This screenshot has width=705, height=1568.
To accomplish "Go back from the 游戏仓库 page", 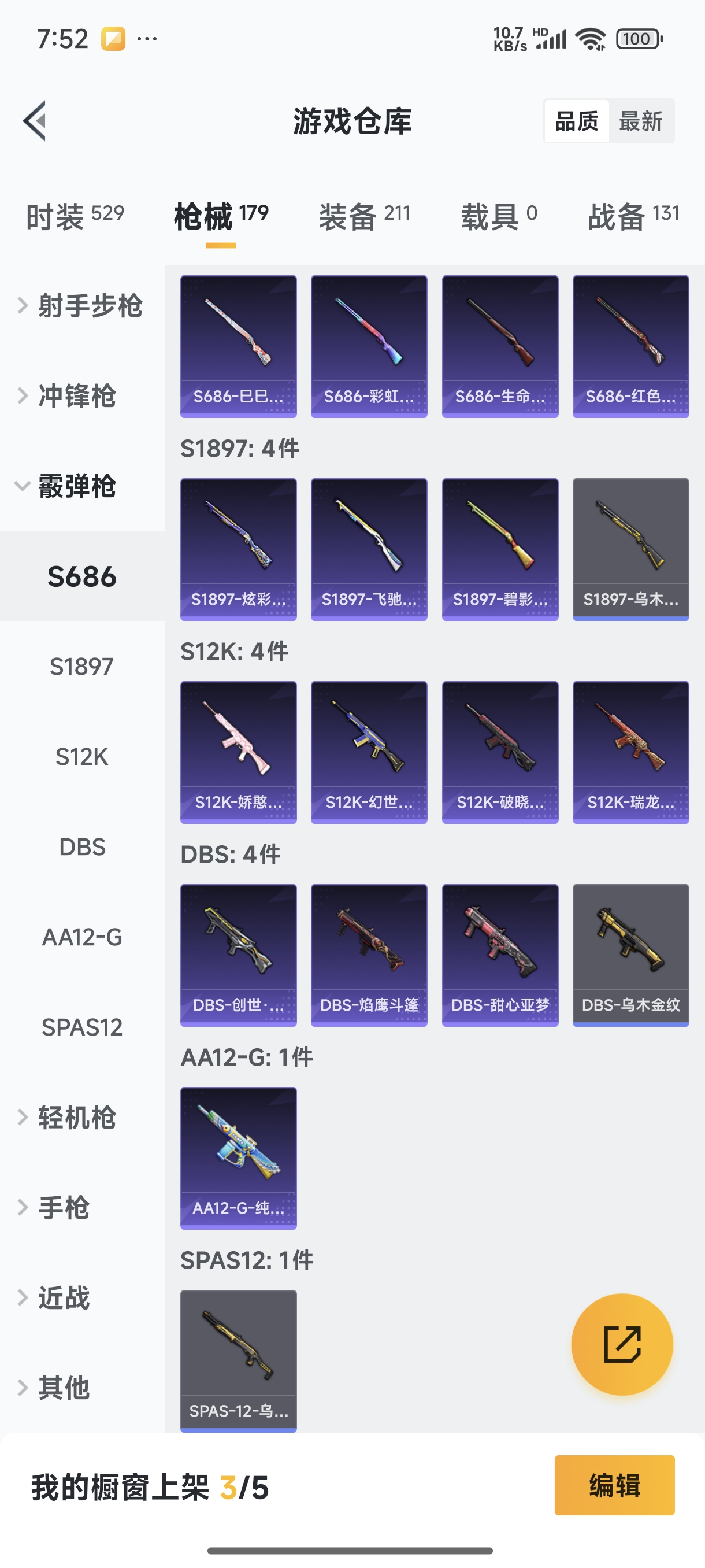I will [35, 120].
